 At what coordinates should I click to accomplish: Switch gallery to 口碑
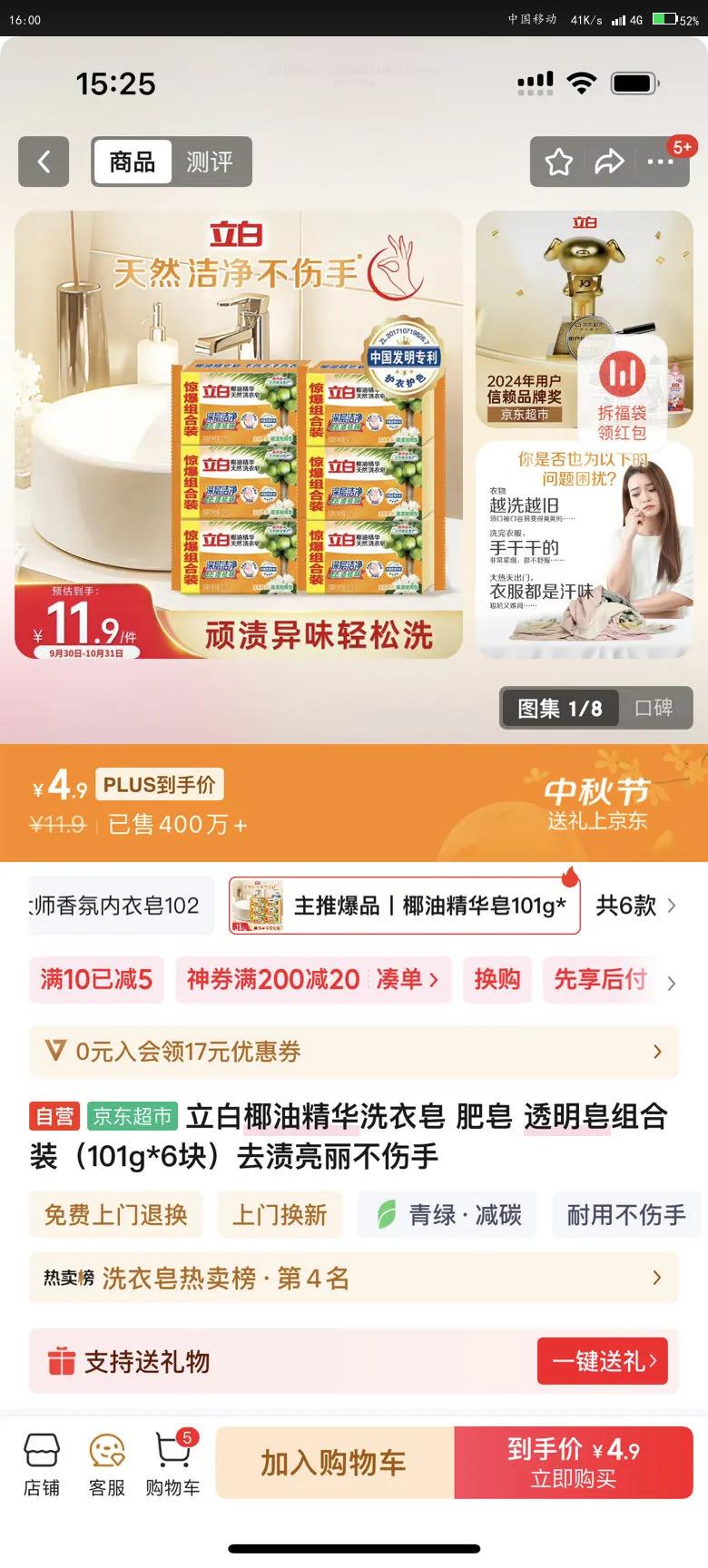click(x=654, y=708)
